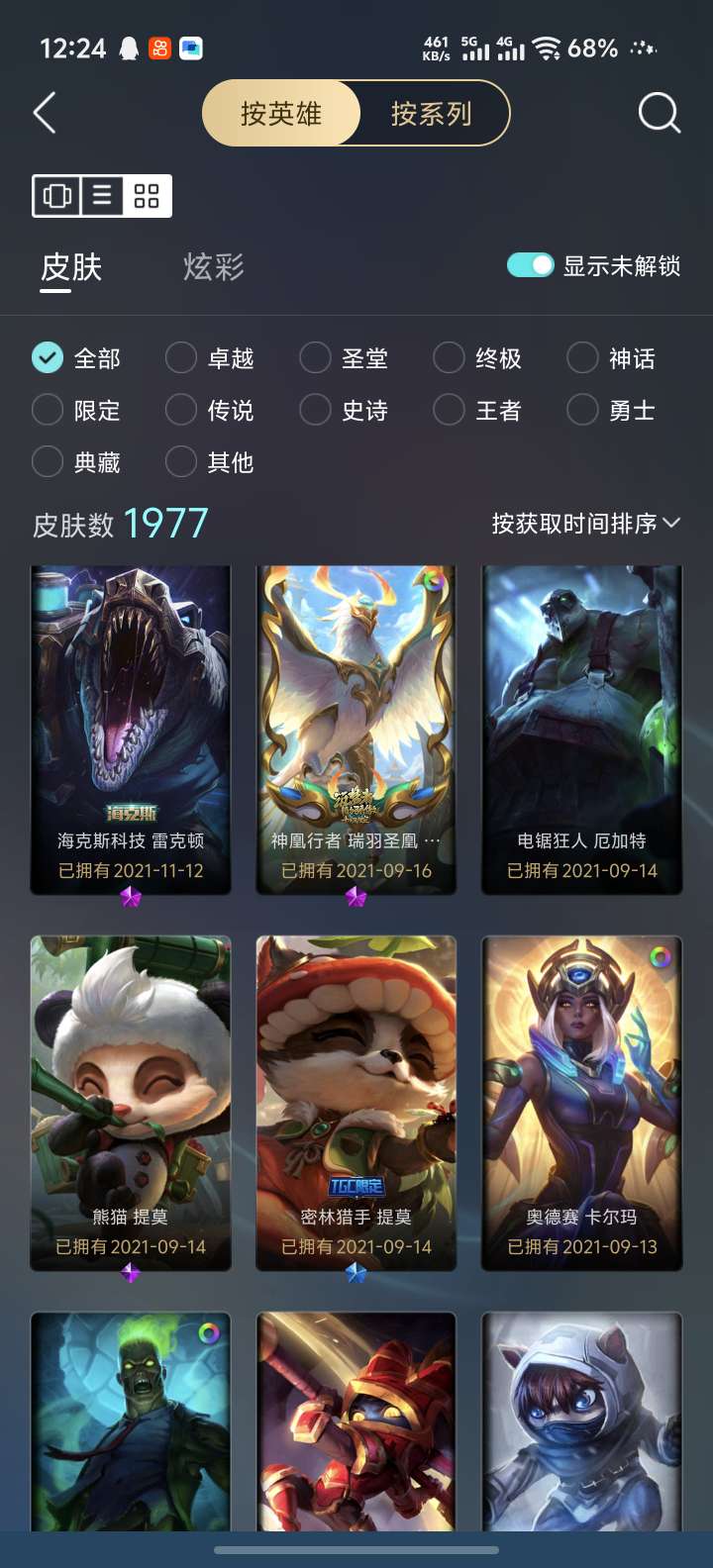
Task: Select the 按英雄 segment
Action: pyautogui.click(x=281, y=114)
